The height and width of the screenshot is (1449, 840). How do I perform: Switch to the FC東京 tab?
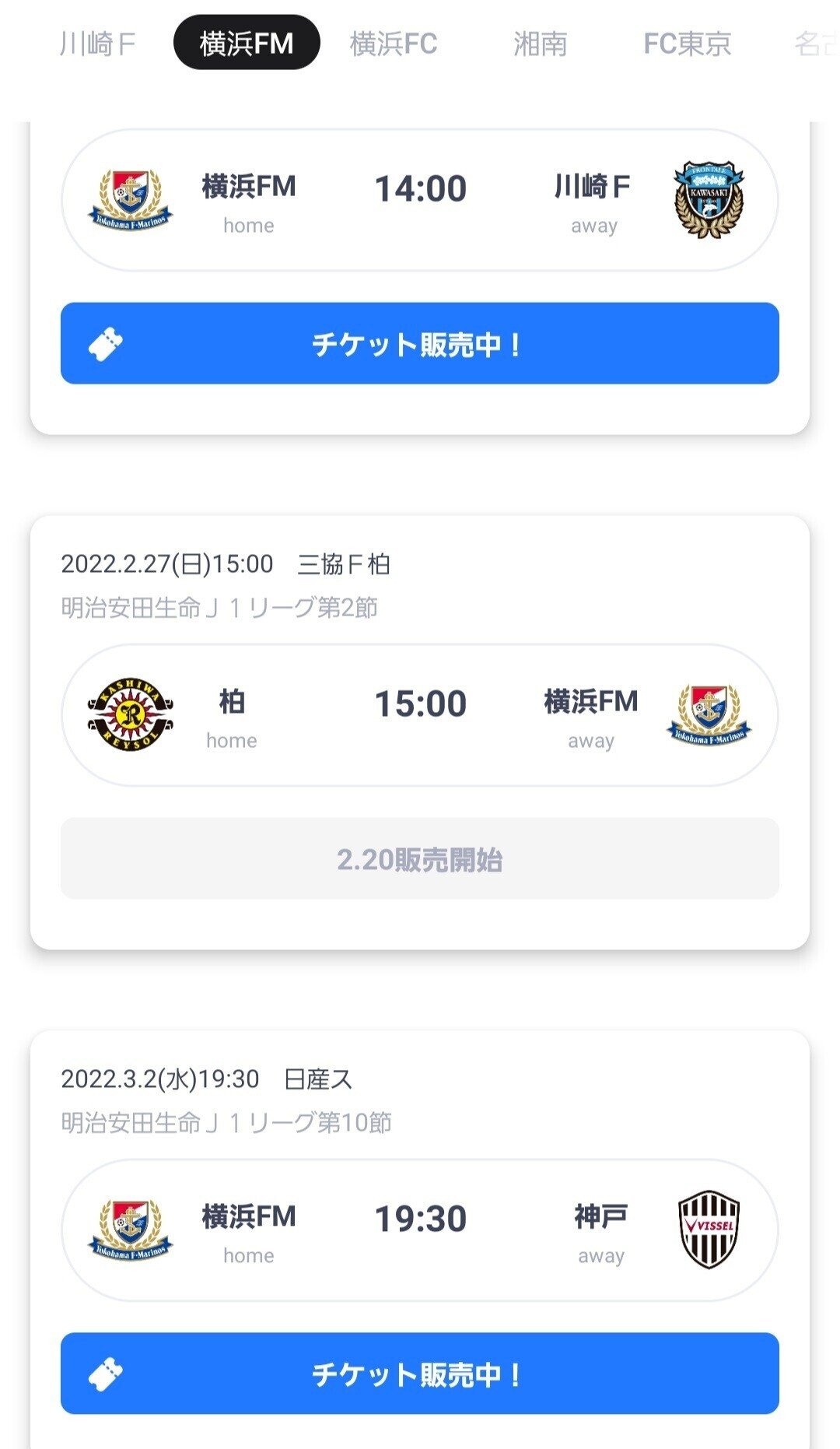tap(688, 44)
